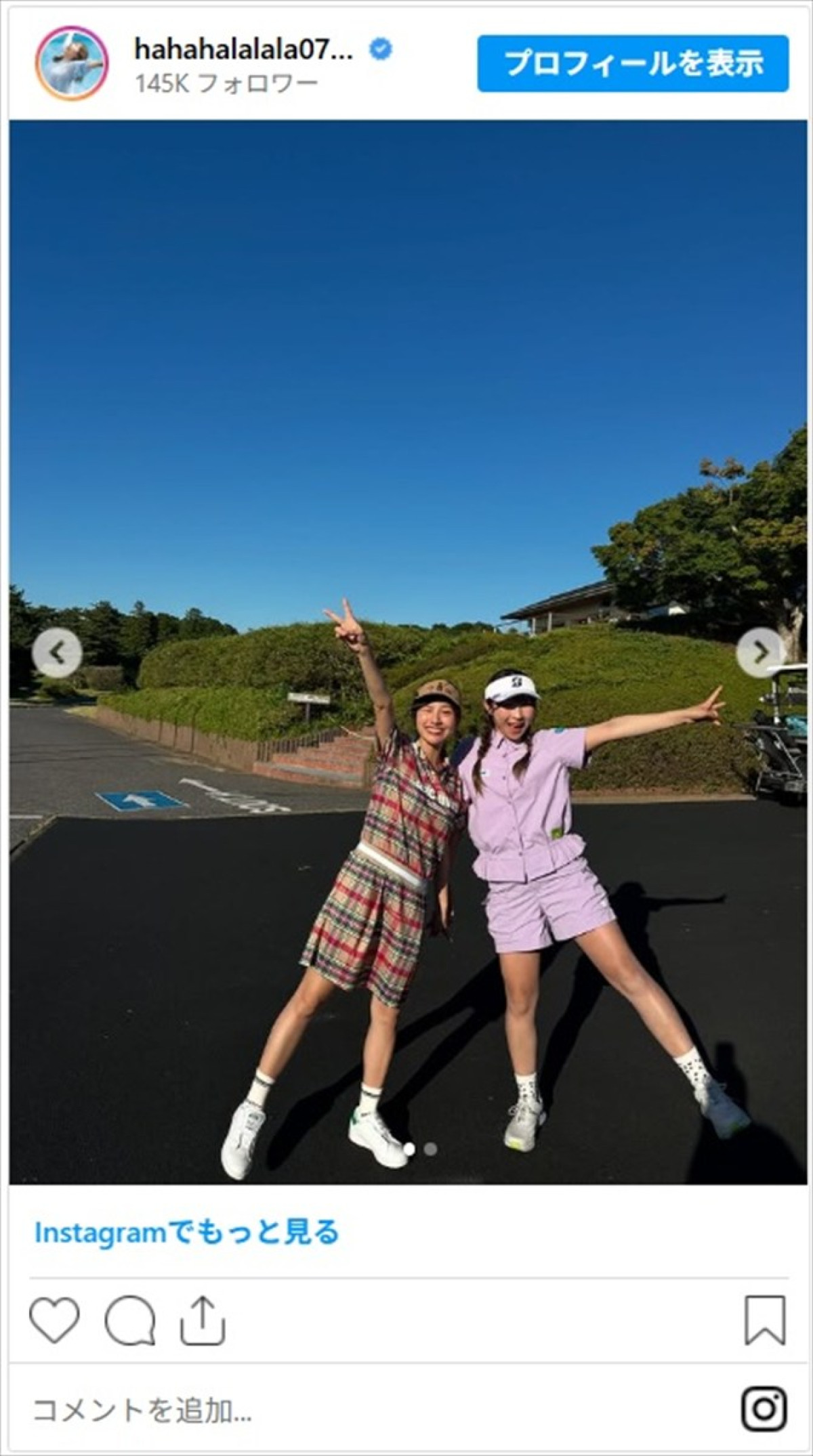Share this post

(x=202, y=1319)
